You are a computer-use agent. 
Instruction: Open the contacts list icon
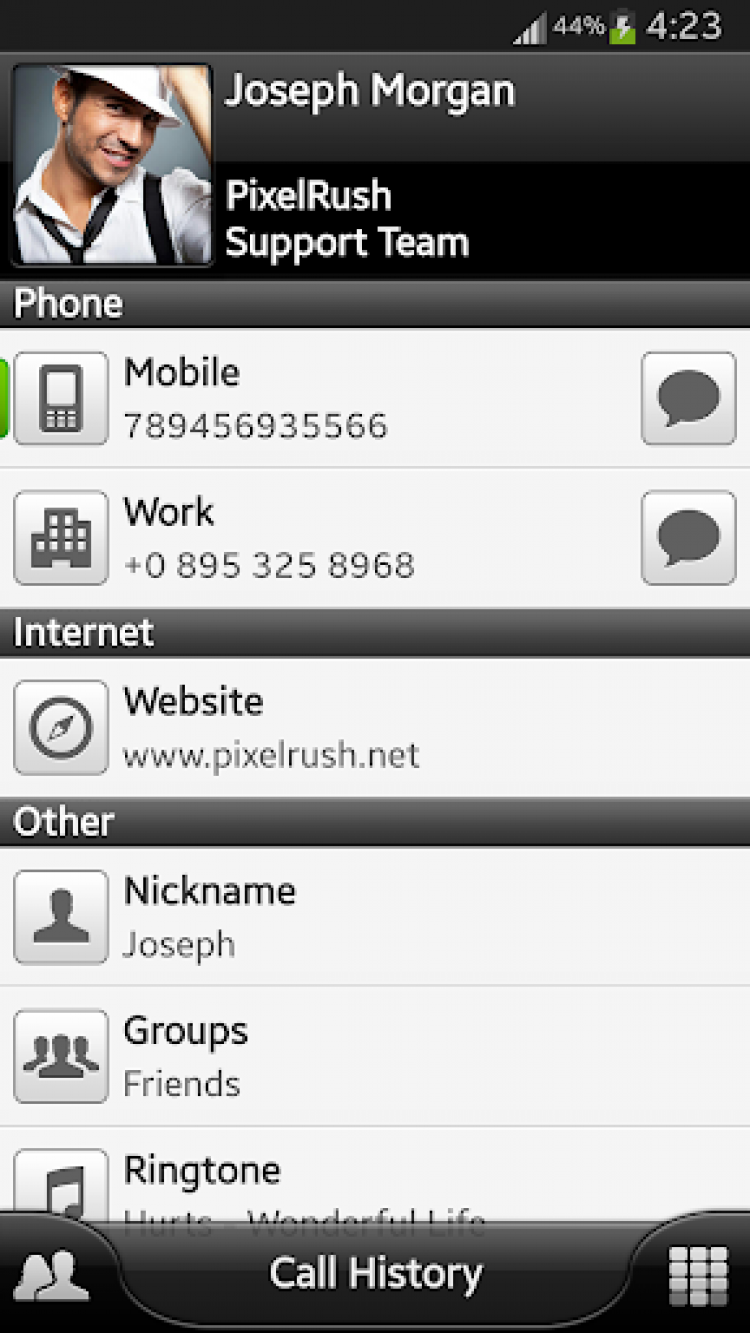52,1275
